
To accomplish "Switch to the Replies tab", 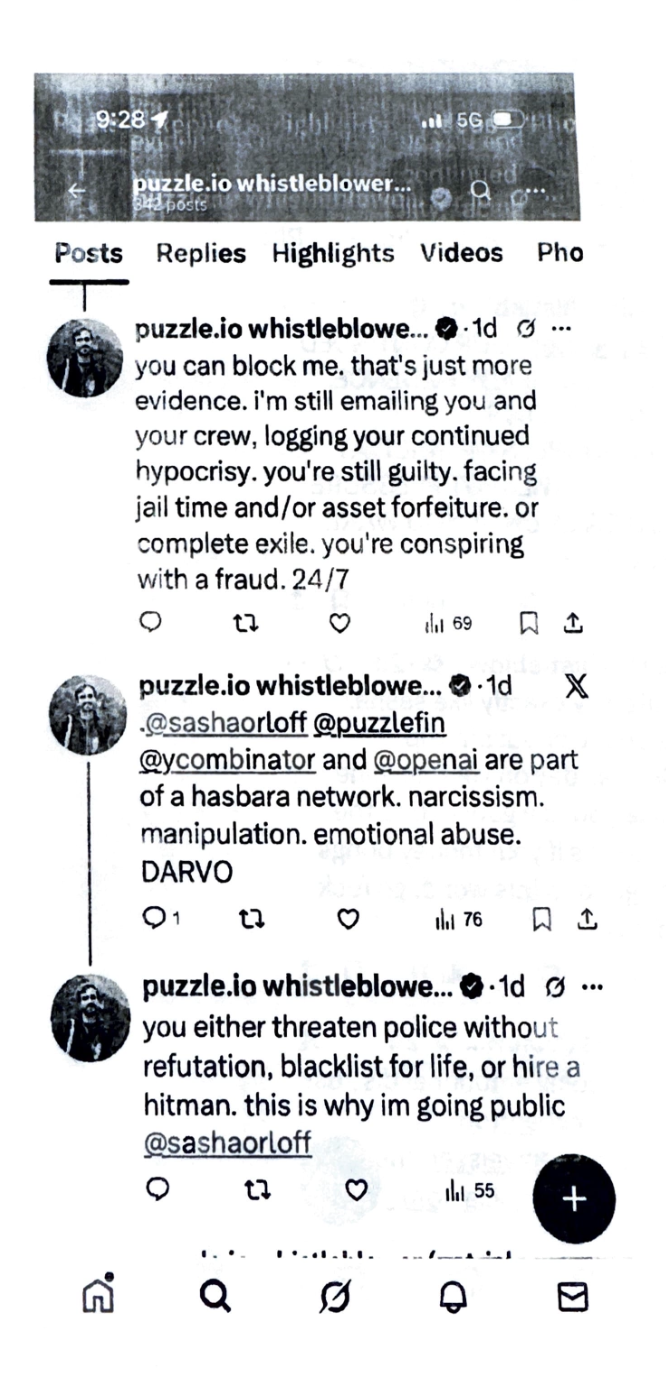I will click(x=200, y=253).
